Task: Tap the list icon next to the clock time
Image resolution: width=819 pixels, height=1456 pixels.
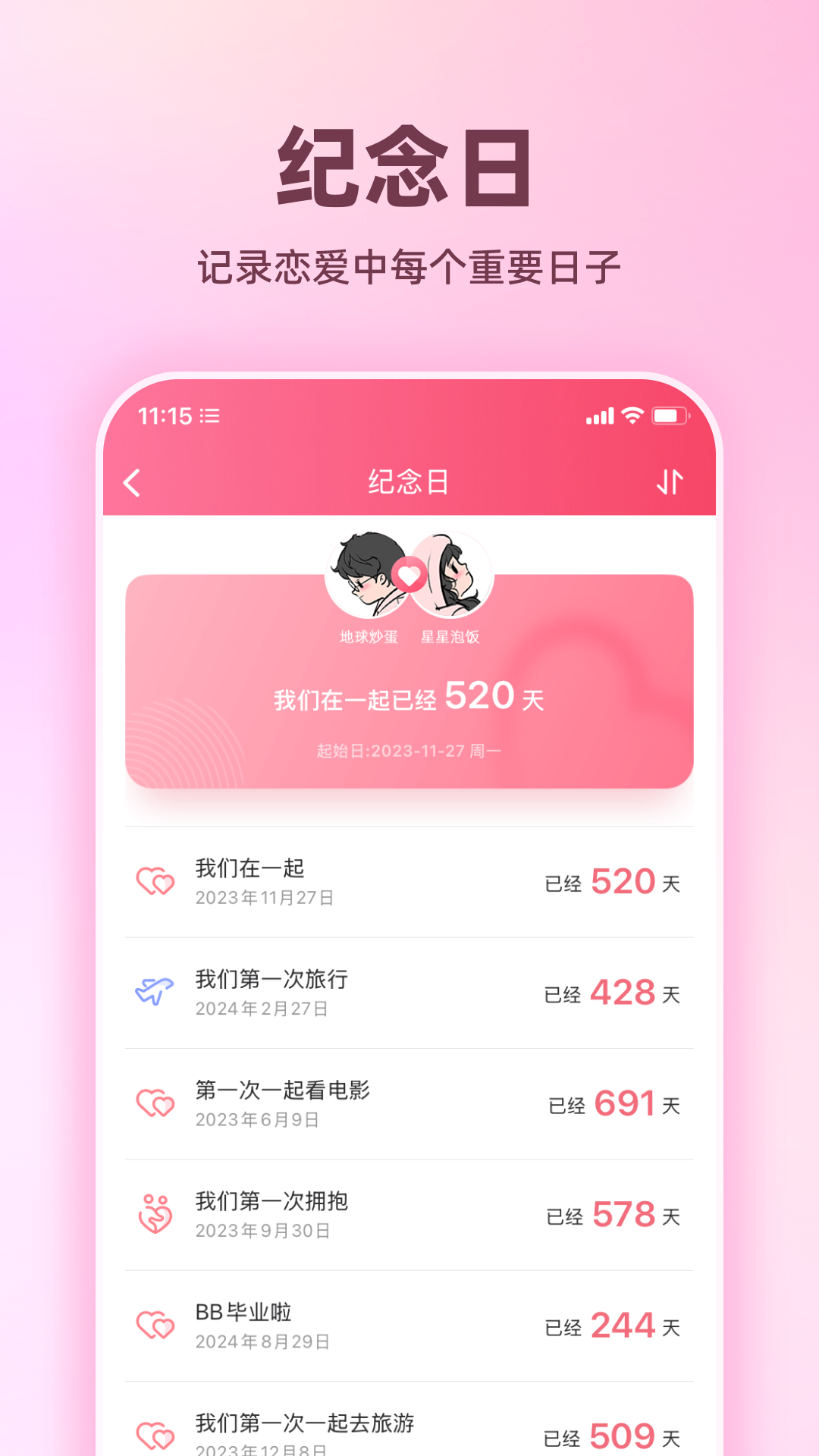Action: pyautogui.click(x=210, y=416)
